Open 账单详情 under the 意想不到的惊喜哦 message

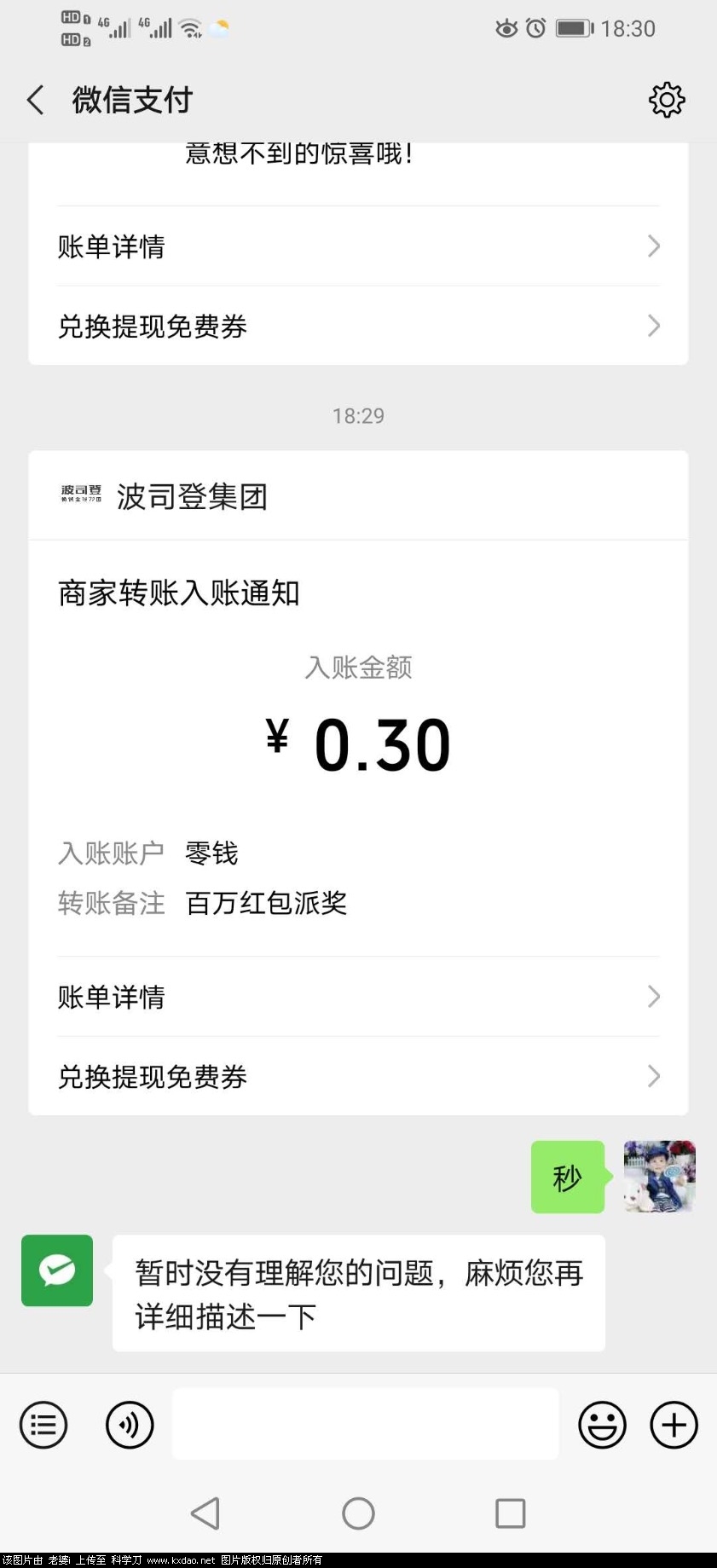(x=358, y=246)
